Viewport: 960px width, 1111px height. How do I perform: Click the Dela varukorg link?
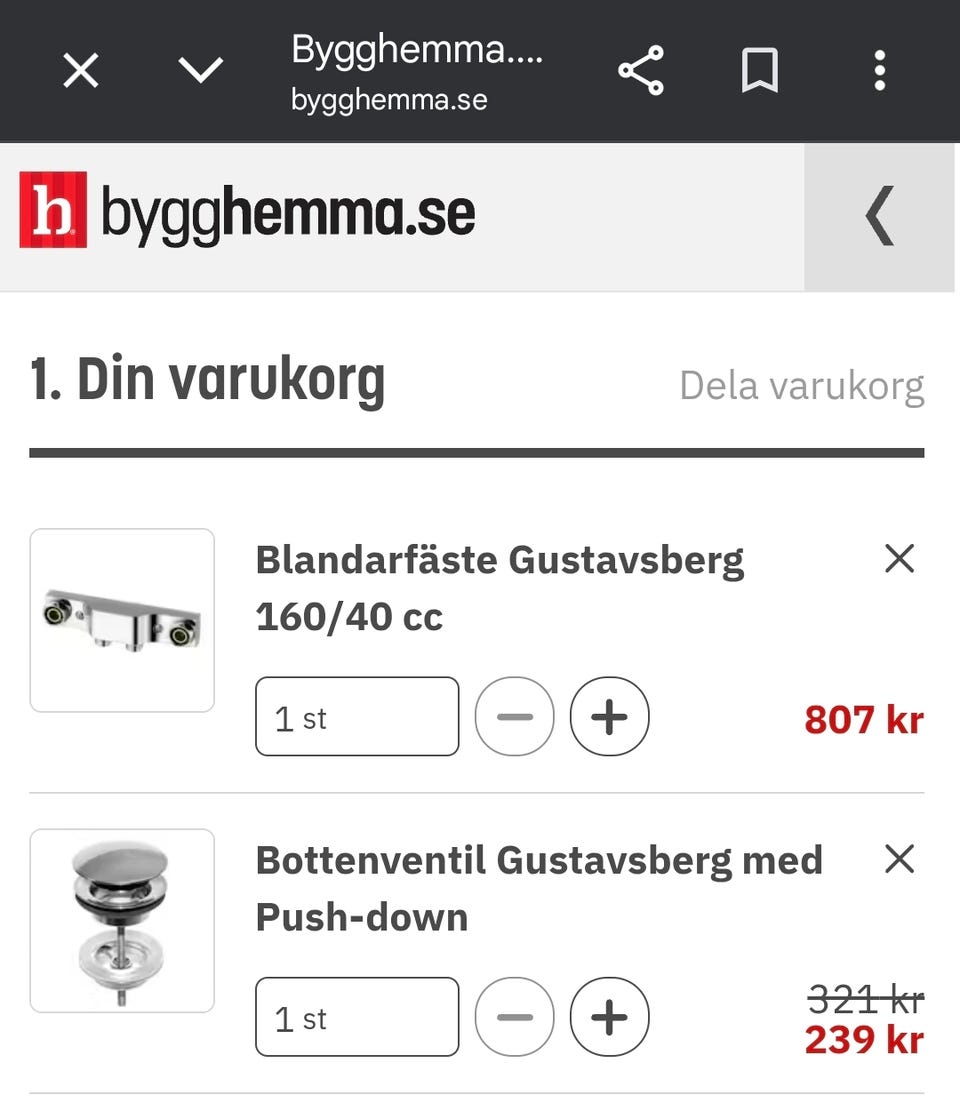pyautogui.click(x=802, y=385)
